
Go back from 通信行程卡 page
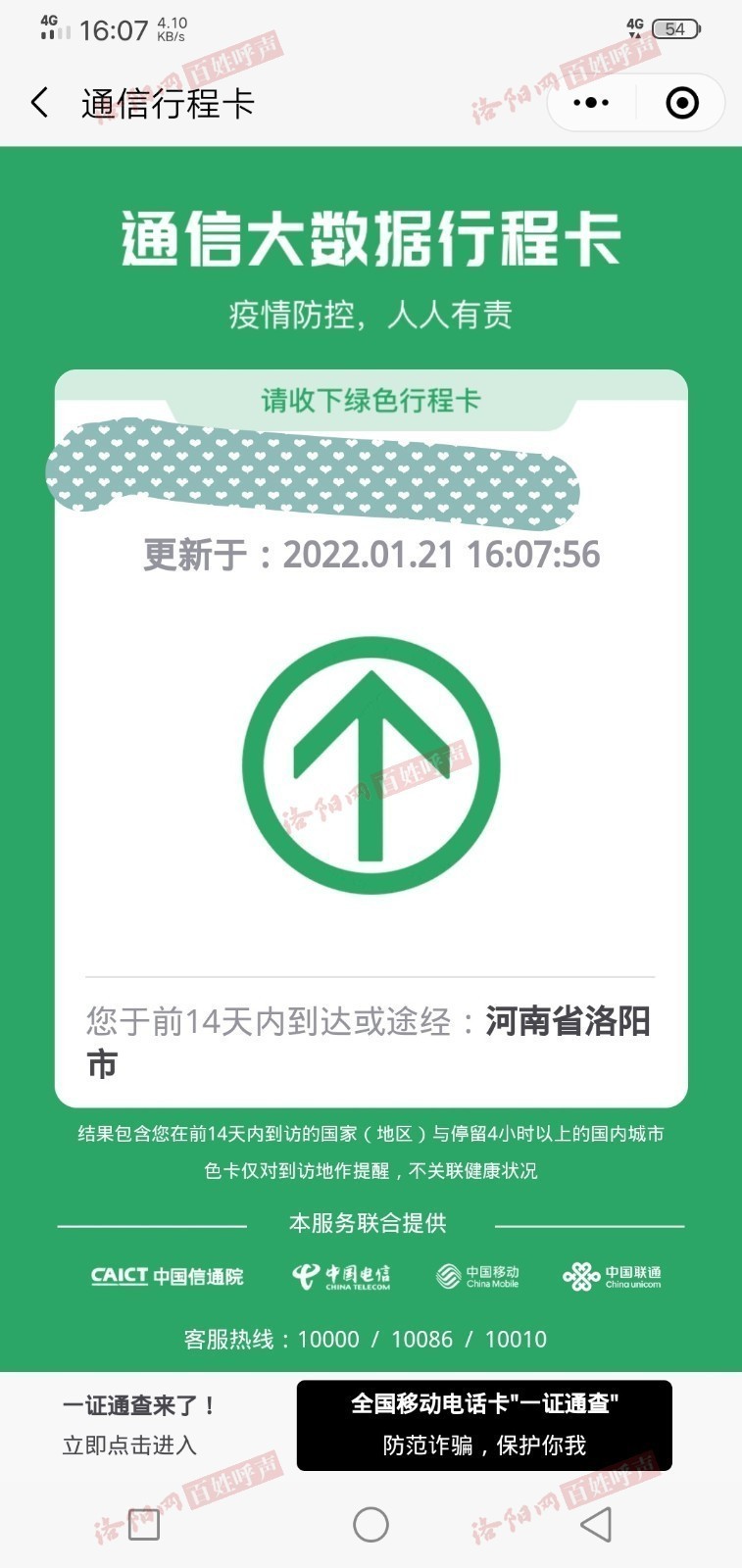click(x=40, y=103)
